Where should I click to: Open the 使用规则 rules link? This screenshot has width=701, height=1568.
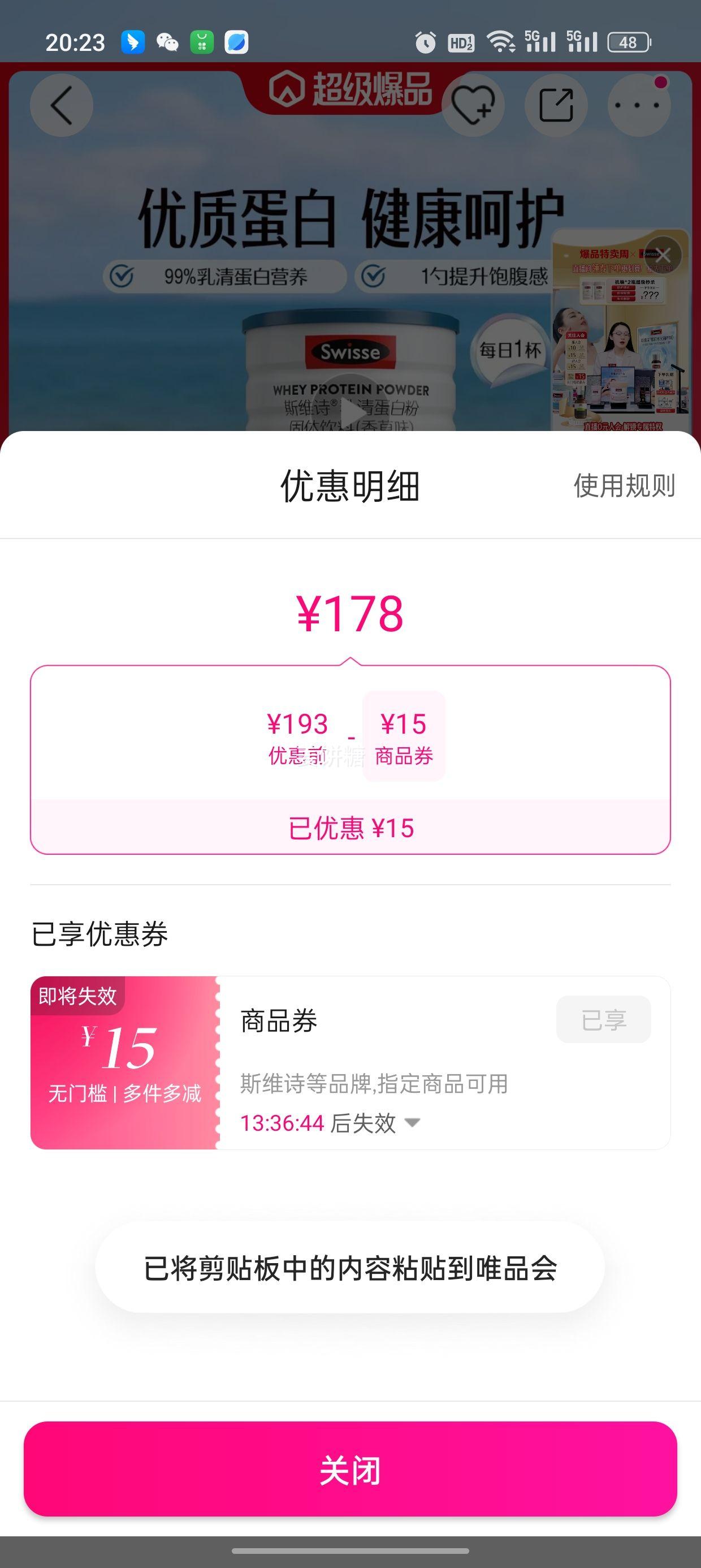[x=622, y=485]
